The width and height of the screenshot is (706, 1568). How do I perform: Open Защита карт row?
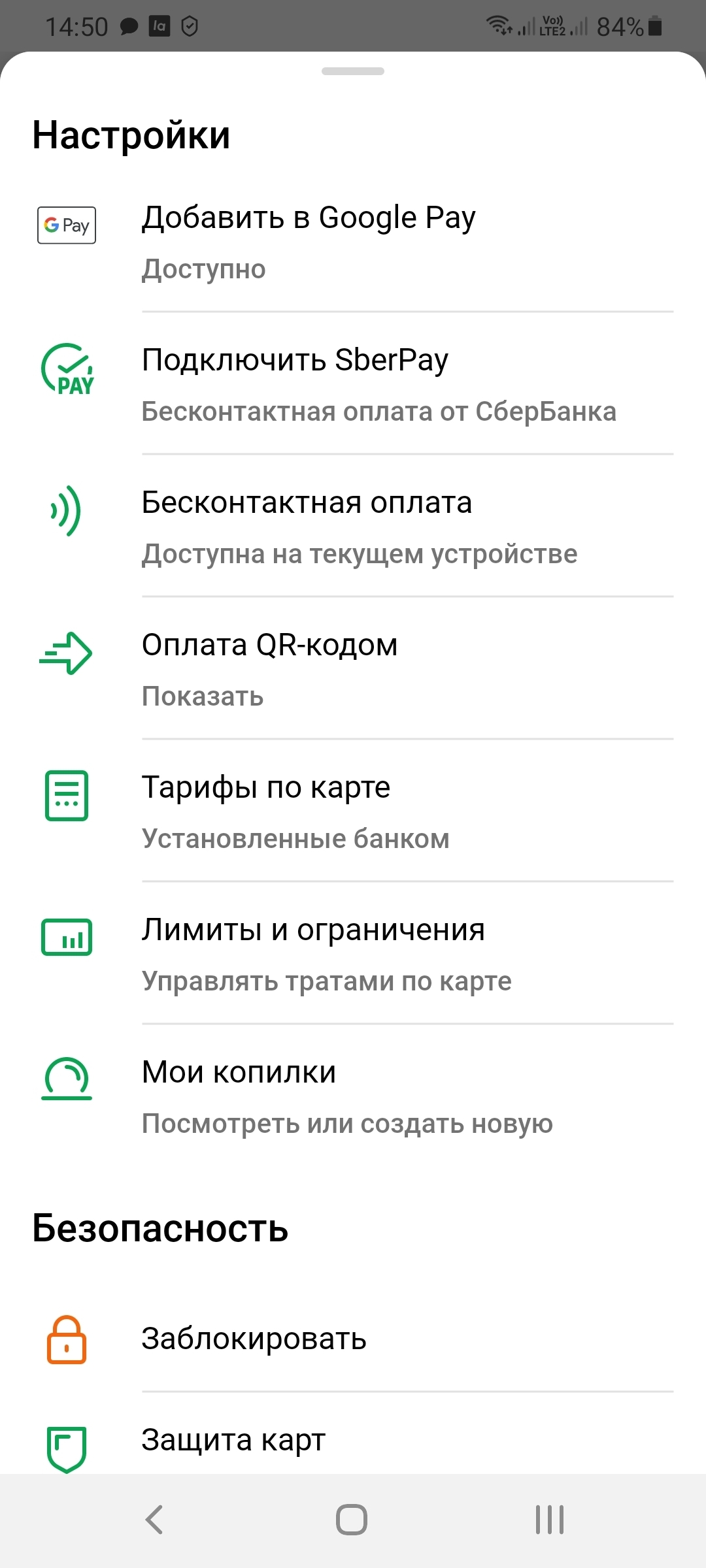353,1441
